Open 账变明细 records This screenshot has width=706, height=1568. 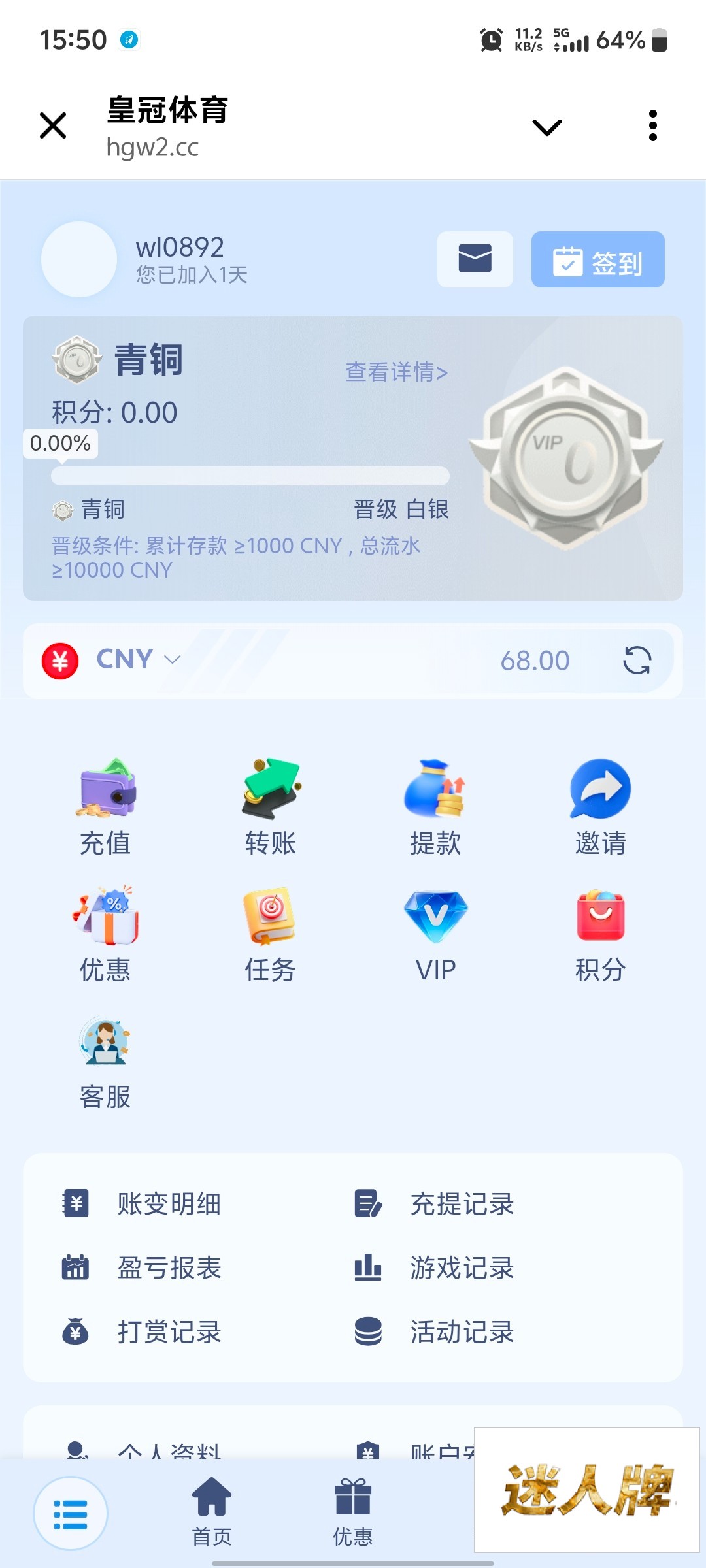169,1204
